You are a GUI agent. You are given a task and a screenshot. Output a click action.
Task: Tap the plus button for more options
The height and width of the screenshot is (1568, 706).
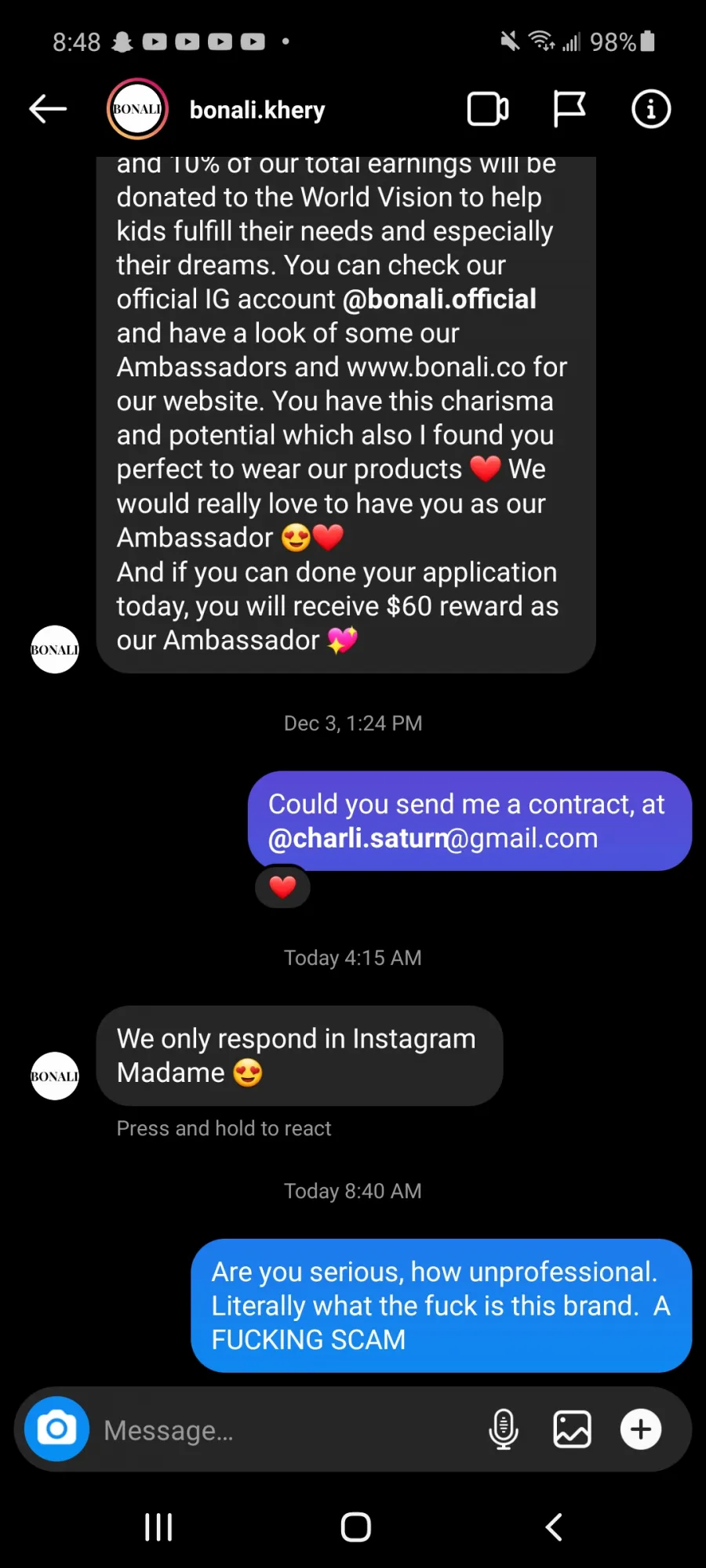[641, 1428]
